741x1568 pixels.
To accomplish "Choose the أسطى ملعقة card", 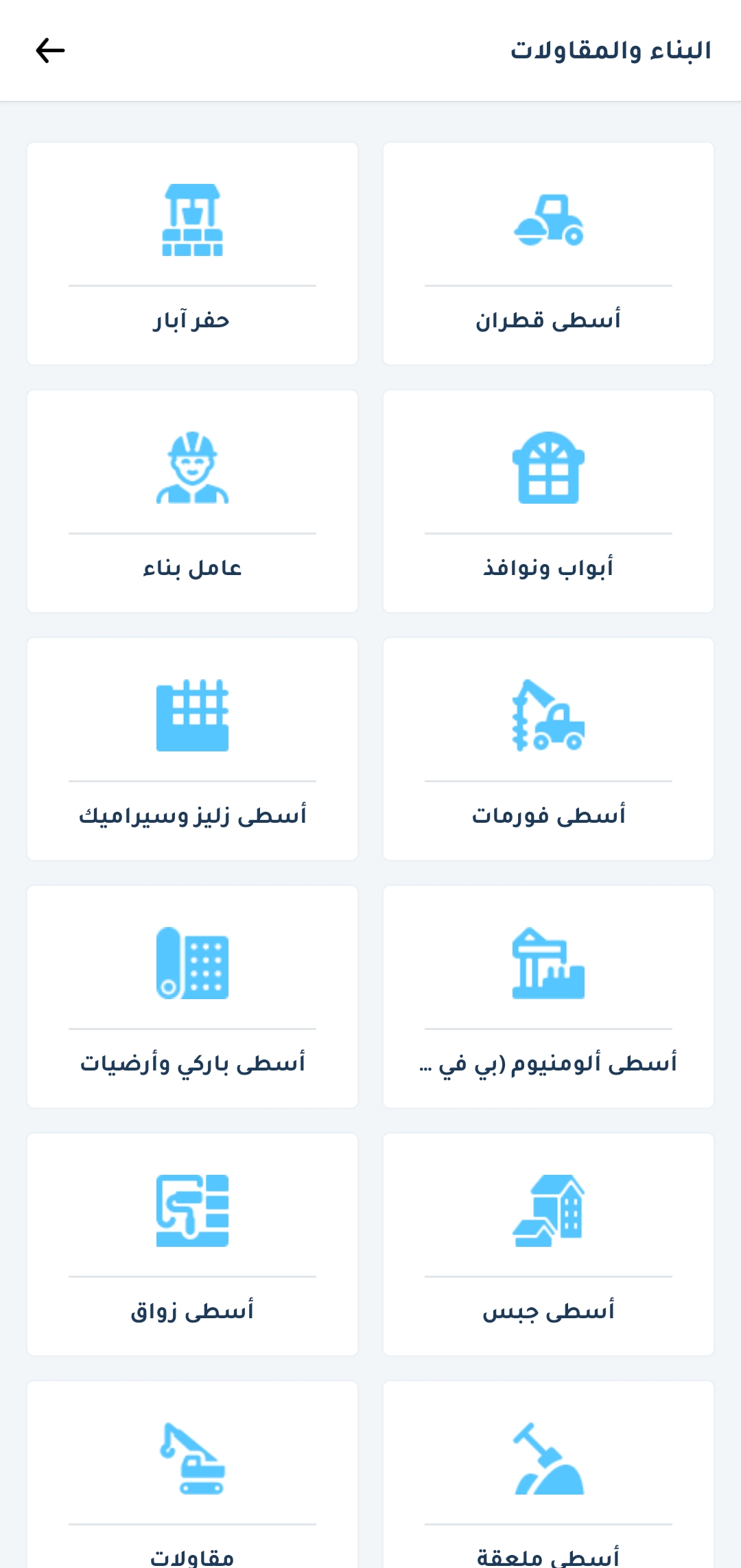I will (548, 1475).
